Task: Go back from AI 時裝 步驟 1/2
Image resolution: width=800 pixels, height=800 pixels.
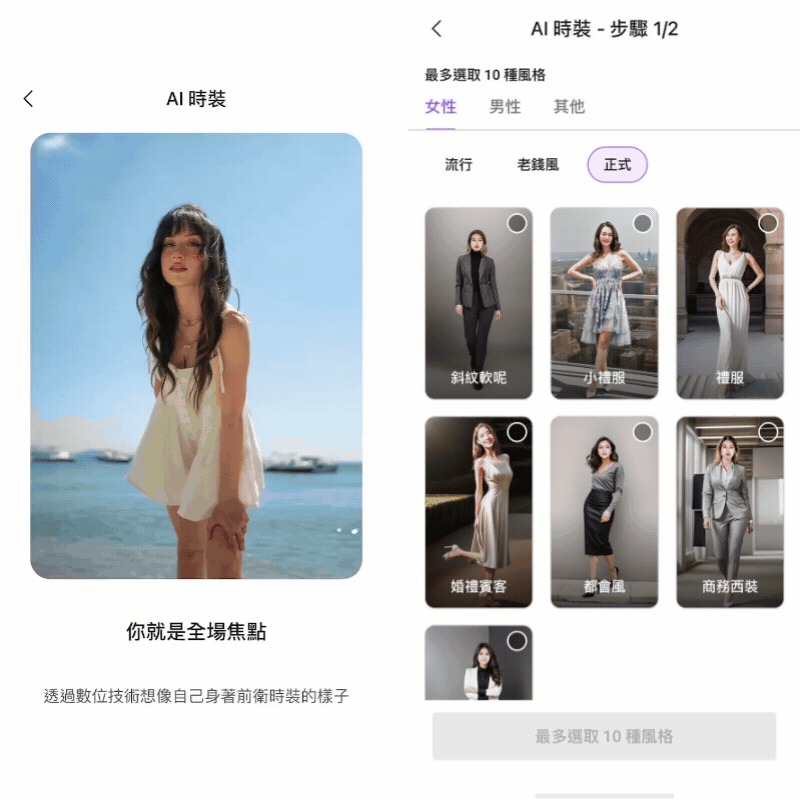Action: pos(436,29)
